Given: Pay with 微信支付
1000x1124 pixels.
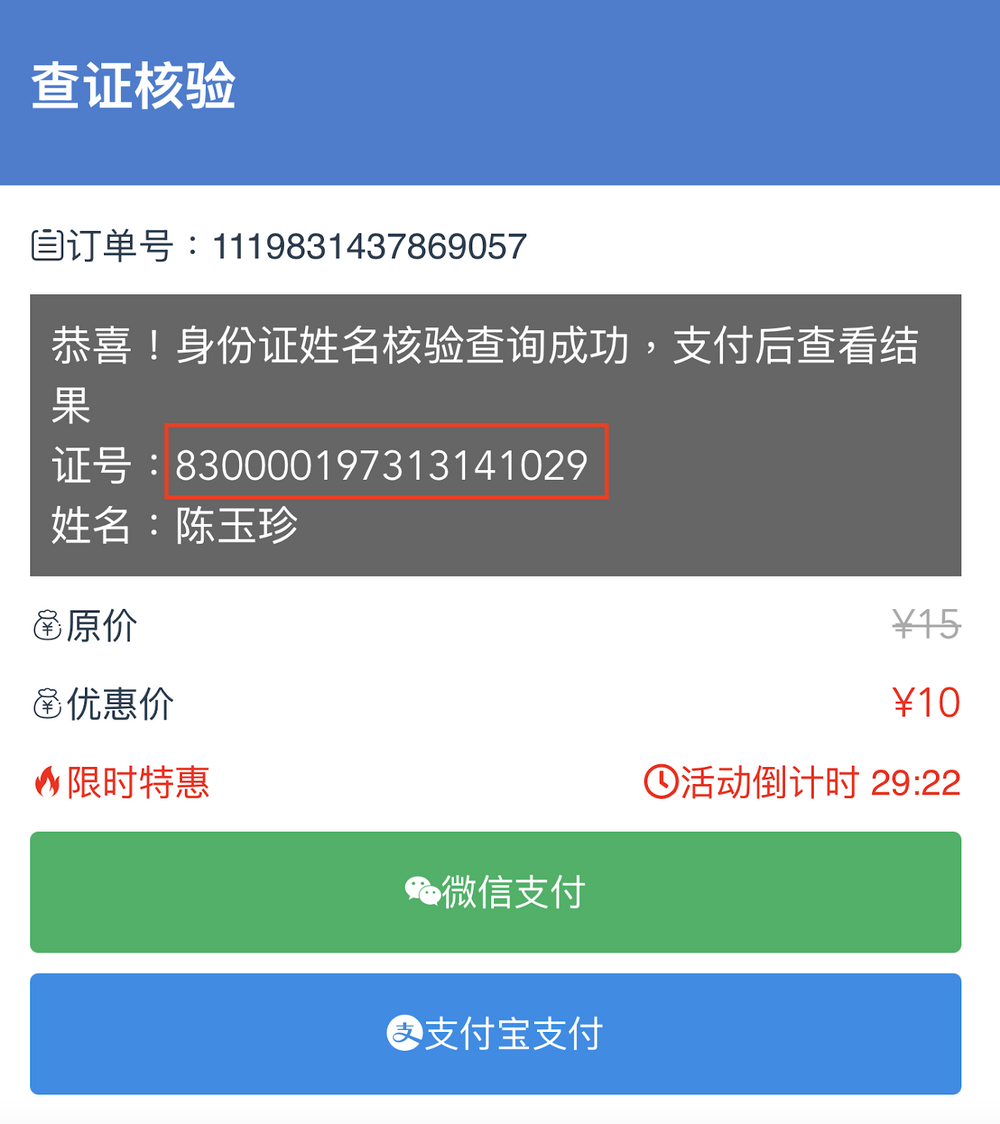Looking at the screenshot, I should [500, 892].
